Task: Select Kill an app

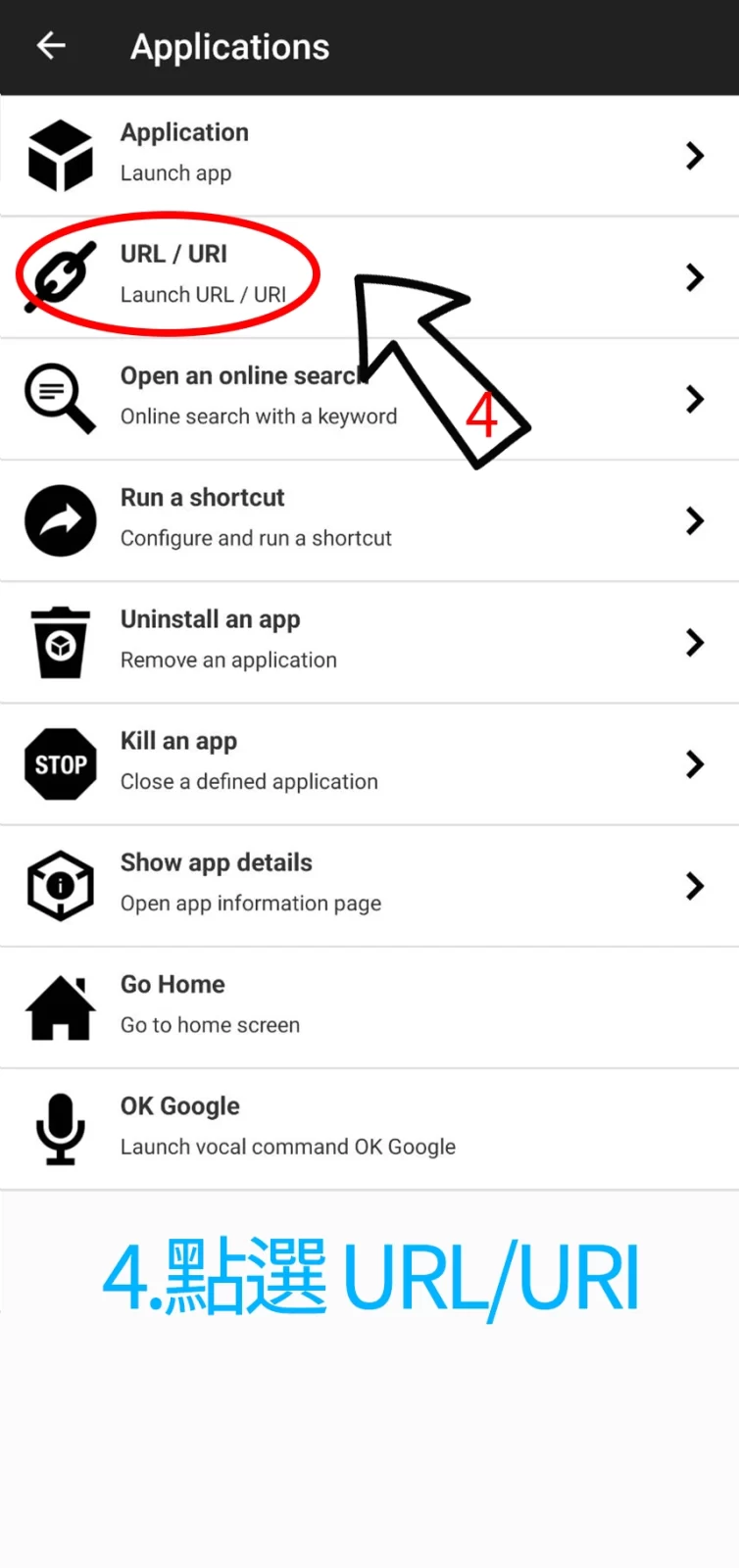Action: [369, 762]
